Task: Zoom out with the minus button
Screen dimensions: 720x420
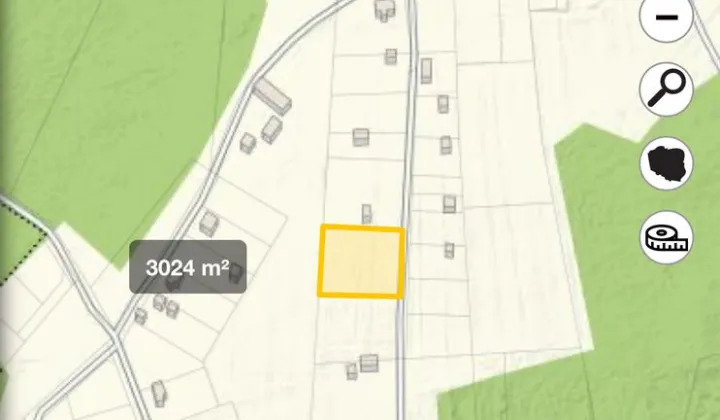Action: click(x=666, y=18)
